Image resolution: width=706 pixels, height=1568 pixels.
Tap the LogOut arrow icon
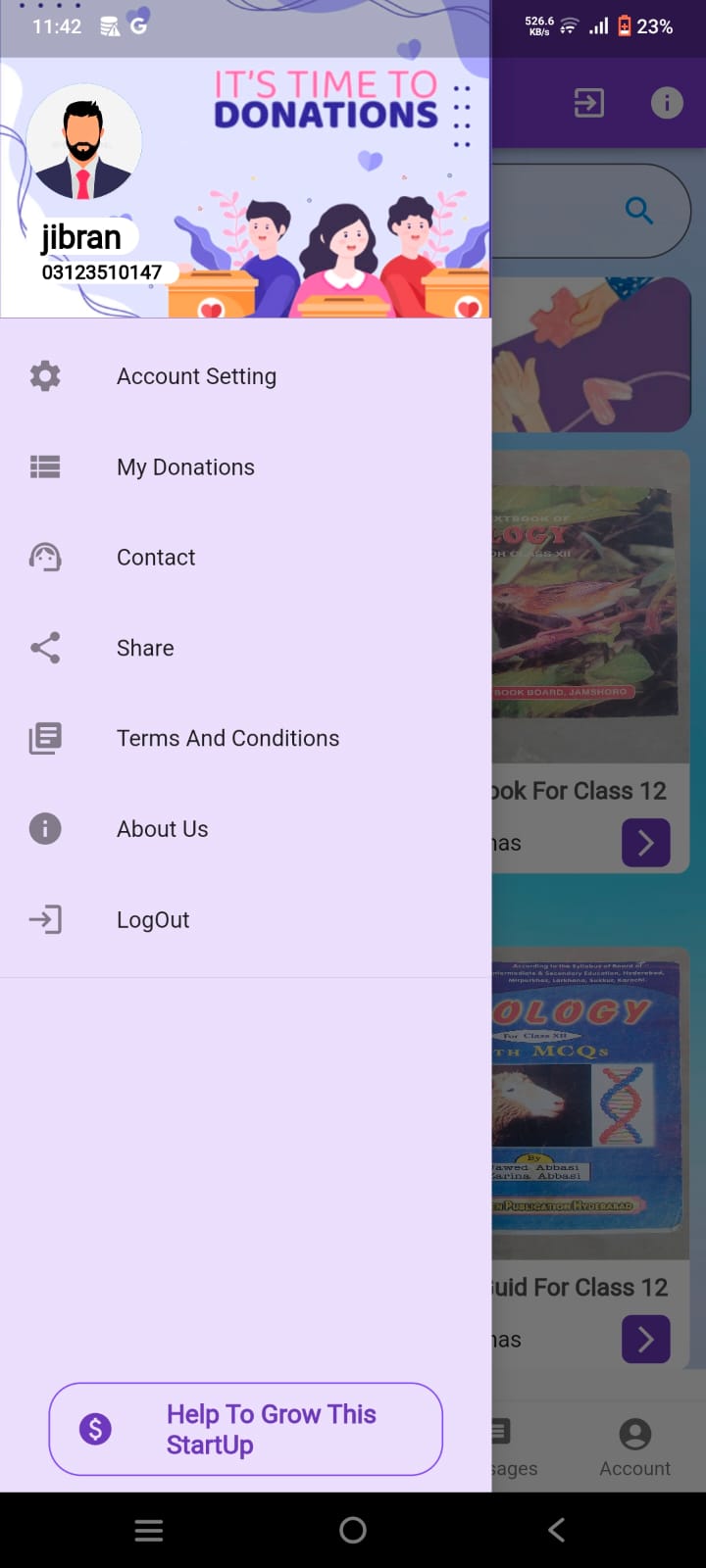click(x=44, y=919)
